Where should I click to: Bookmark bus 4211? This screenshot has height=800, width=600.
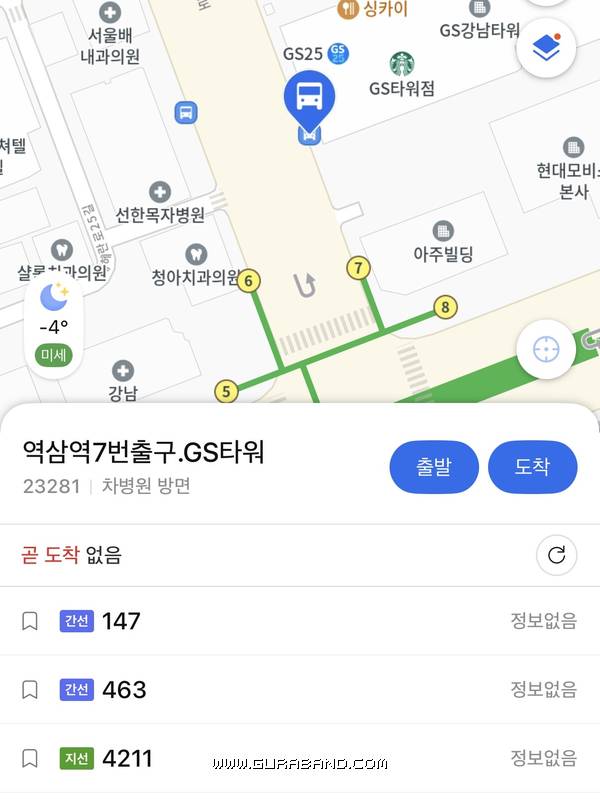coord(30,758)
